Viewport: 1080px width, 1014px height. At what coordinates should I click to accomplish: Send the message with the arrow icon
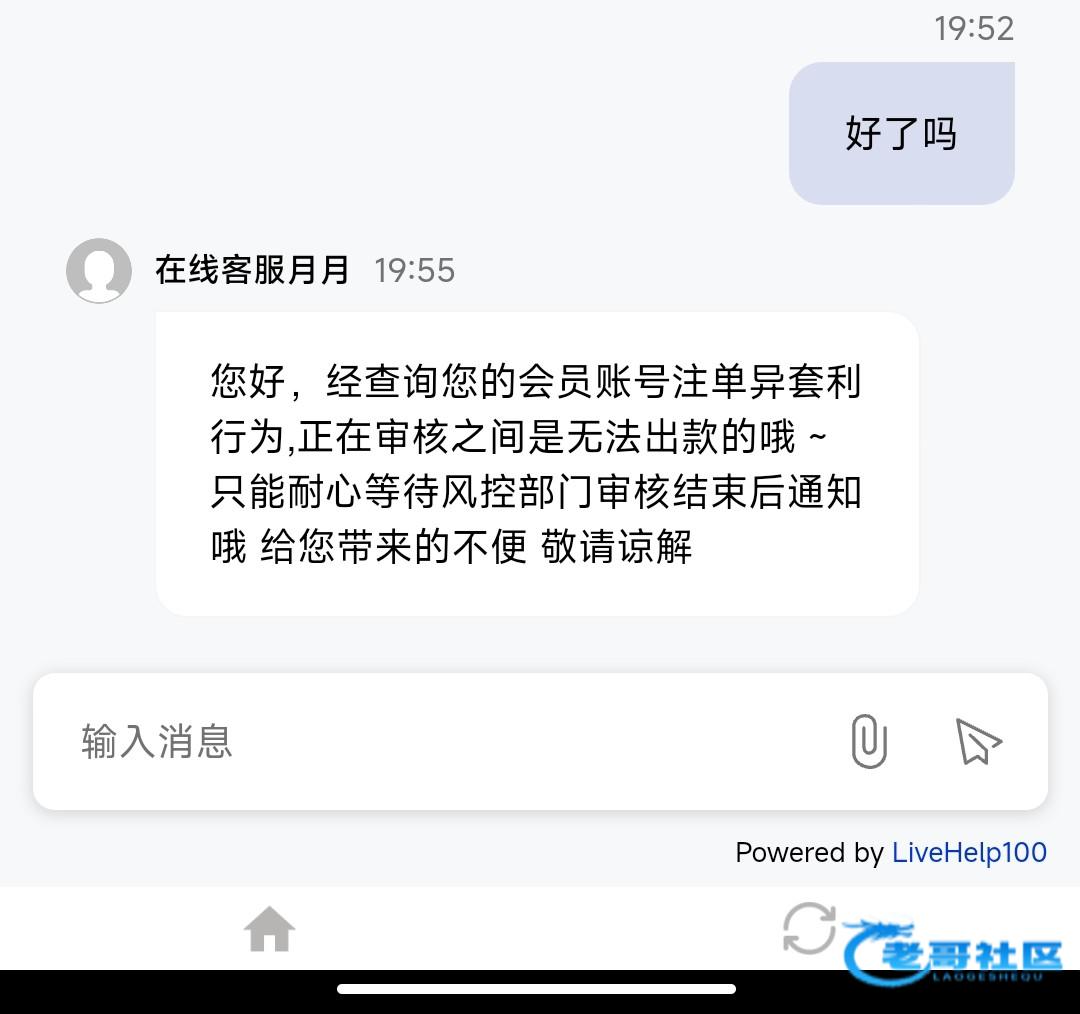[x=978, y=742]
